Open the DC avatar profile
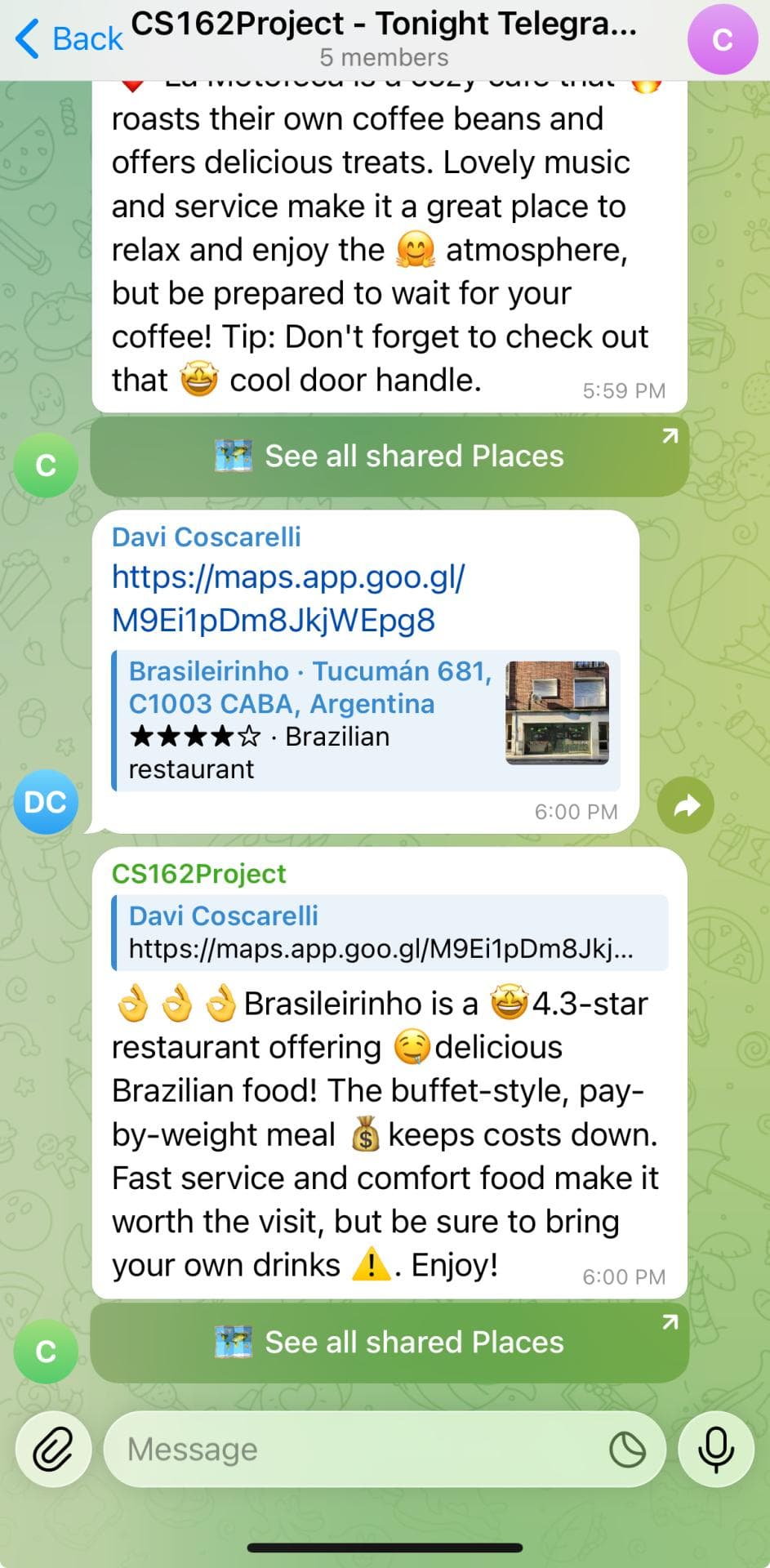770x1568 pixels. 46,801
